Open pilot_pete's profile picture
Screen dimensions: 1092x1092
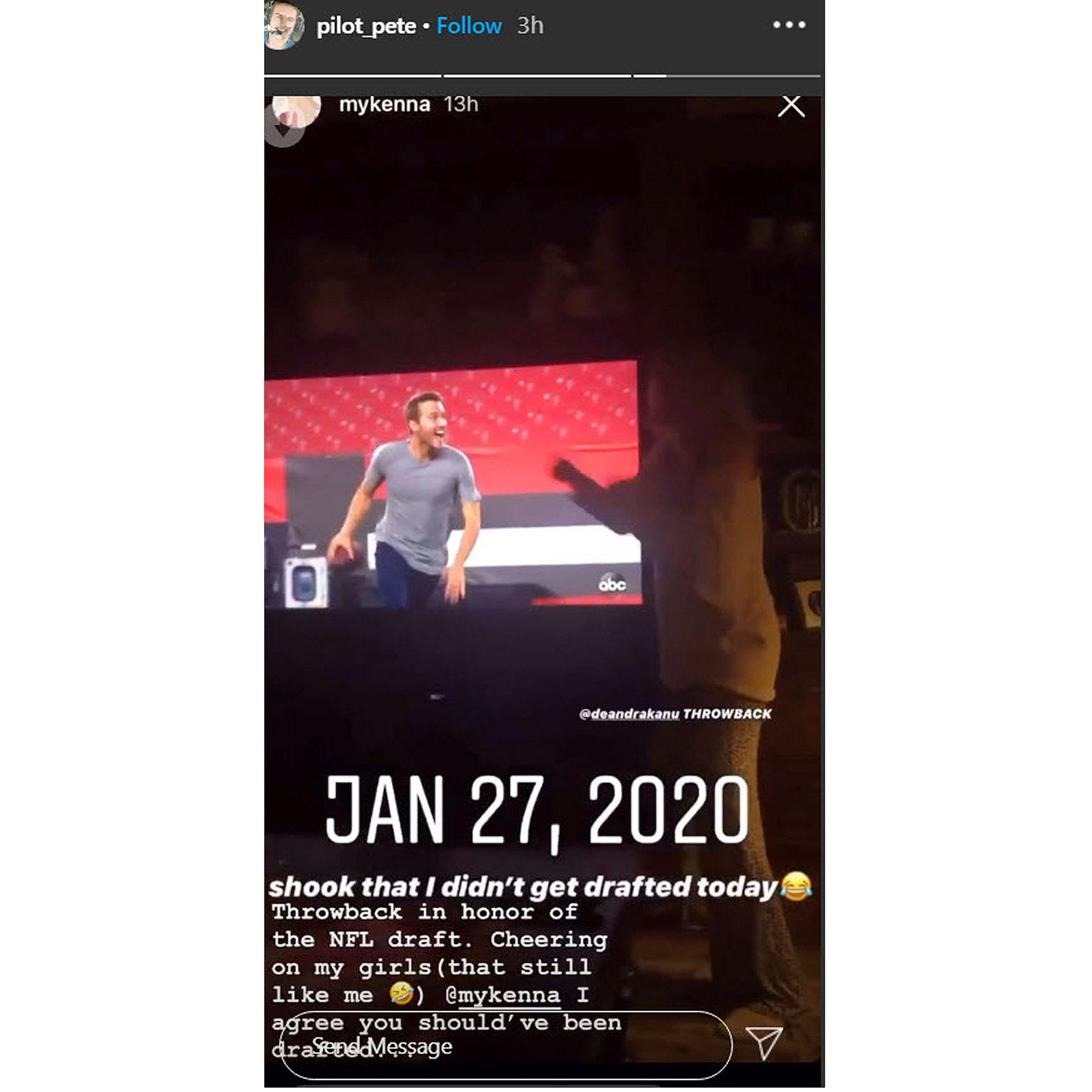283,25
